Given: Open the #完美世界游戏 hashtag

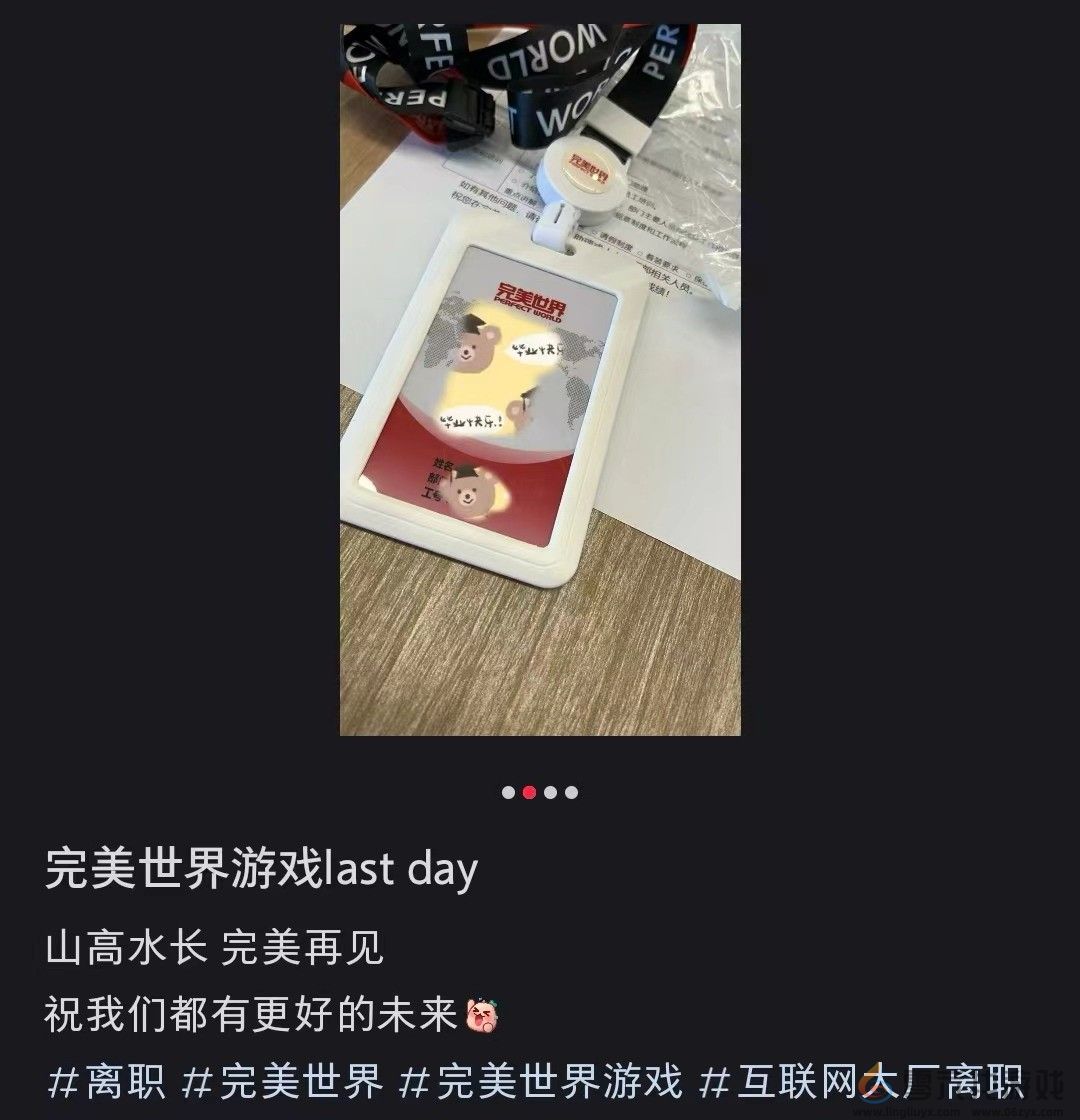Looking at the screenshot, I should [x=540, y=1082].
